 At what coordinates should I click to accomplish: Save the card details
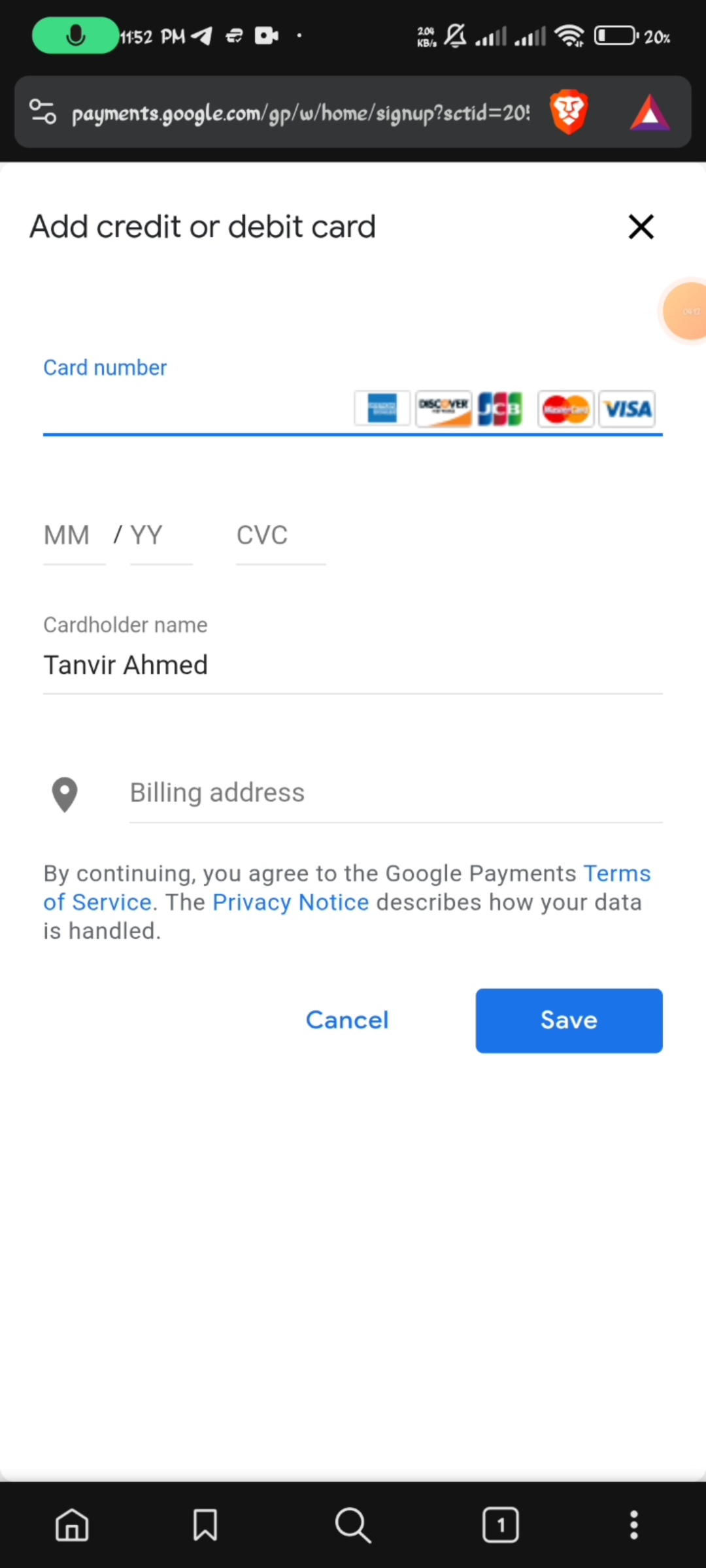(569, 1021)
